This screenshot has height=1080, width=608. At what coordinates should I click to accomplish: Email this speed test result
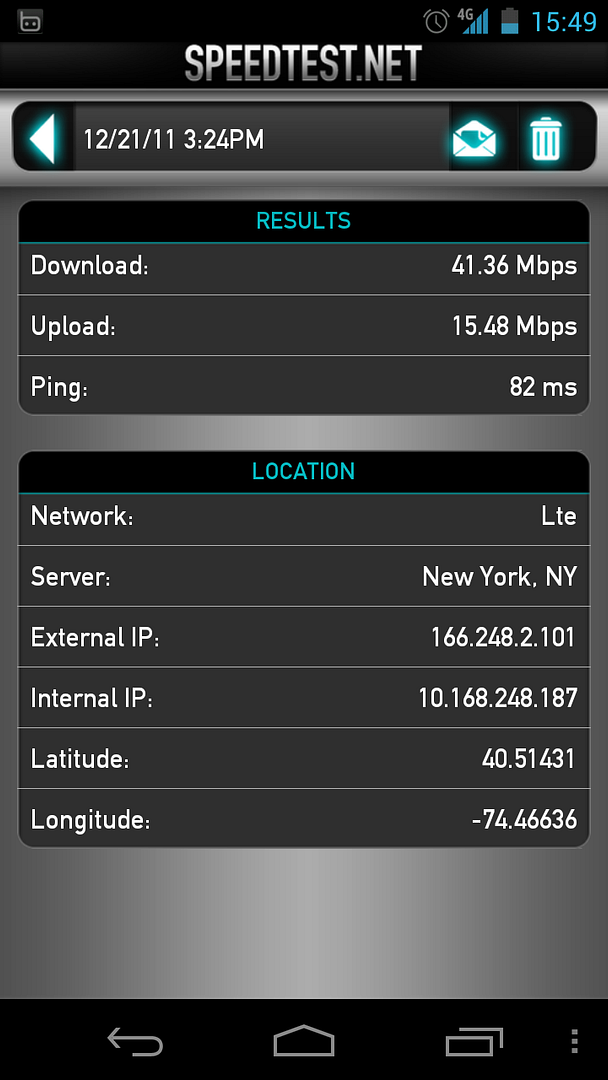pyautogui.click(x=474, y=138)
